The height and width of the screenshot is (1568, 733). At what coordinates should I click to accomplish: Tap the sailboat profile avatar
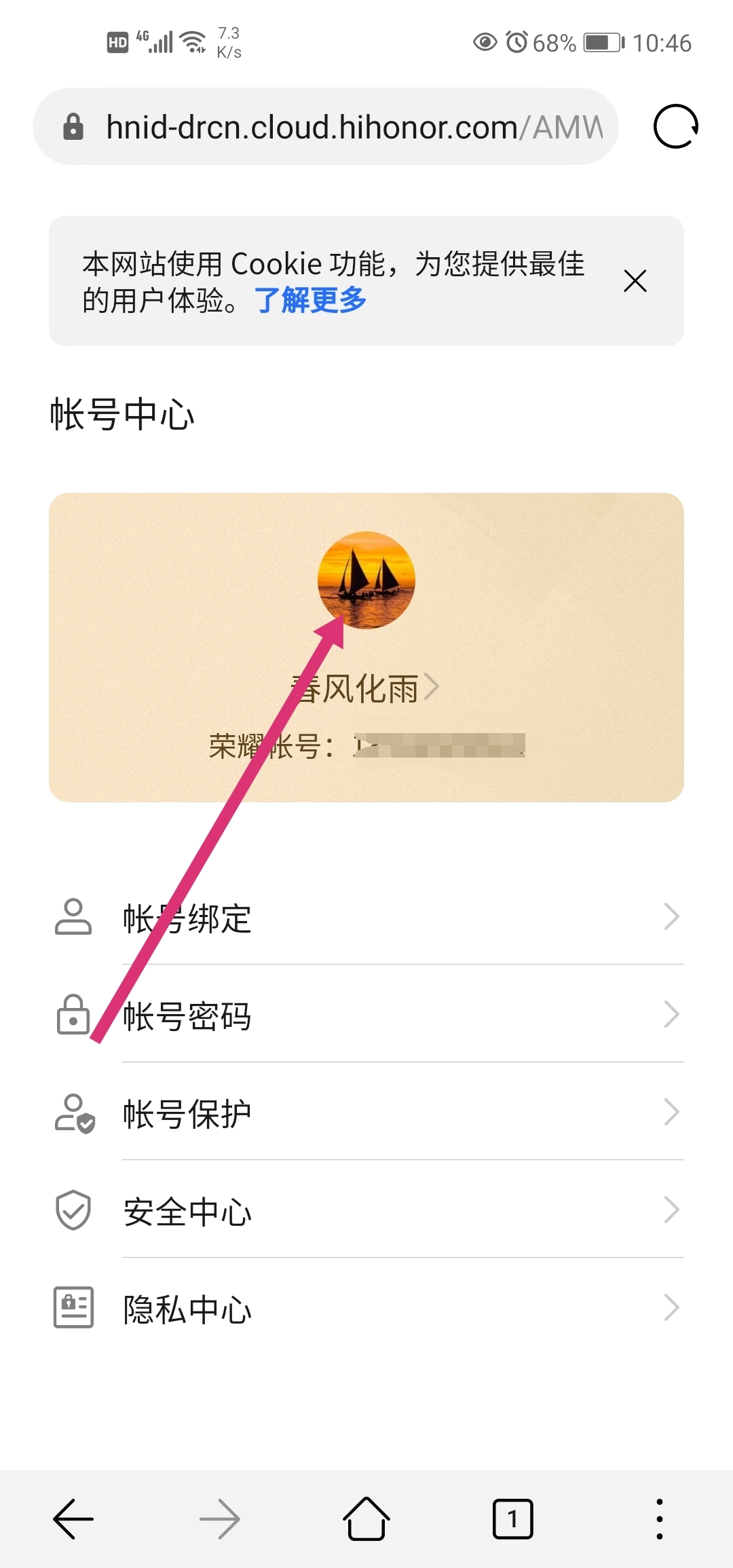(x=366, y=580)
